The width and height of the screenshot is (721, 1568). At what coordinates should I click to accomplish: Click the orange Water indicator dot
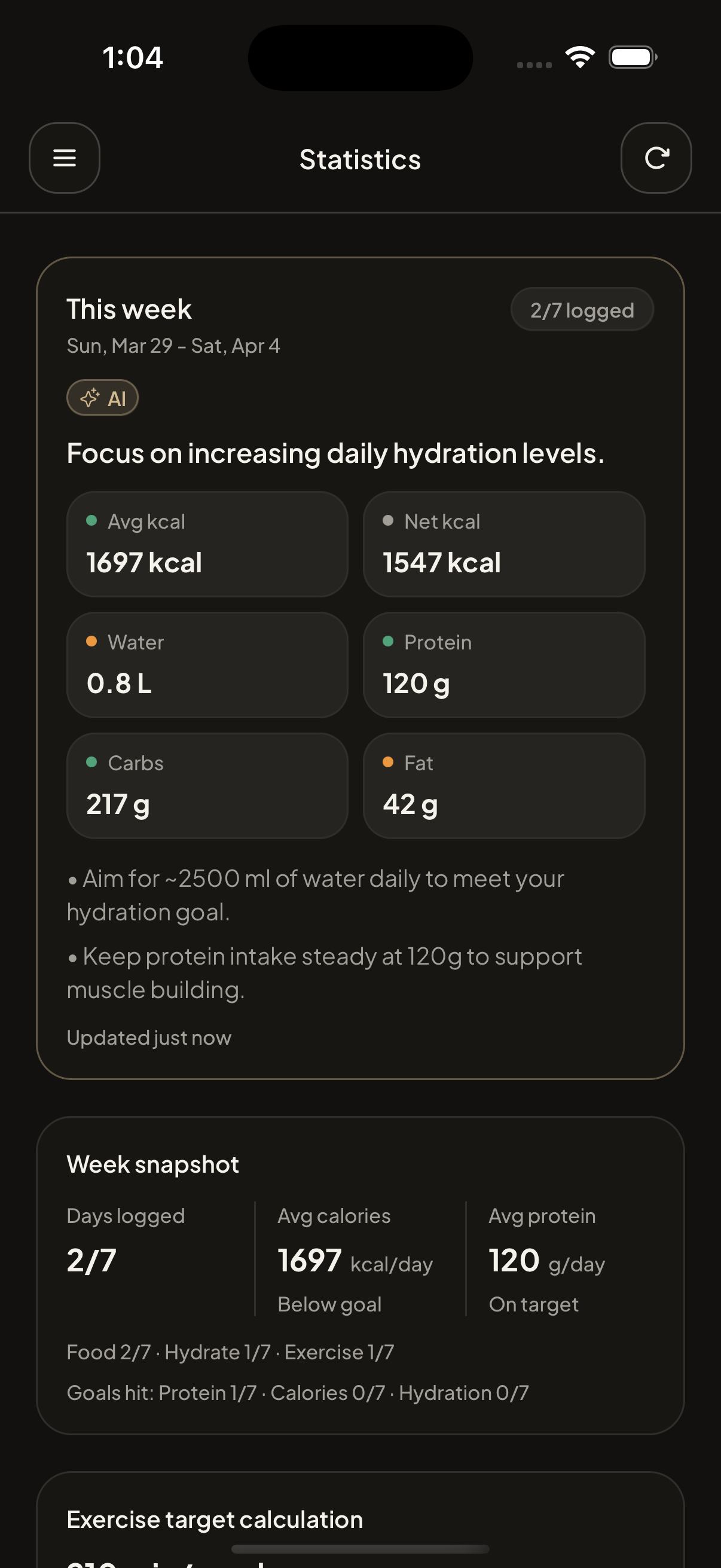pyautogui.click(x=91, y=641)
